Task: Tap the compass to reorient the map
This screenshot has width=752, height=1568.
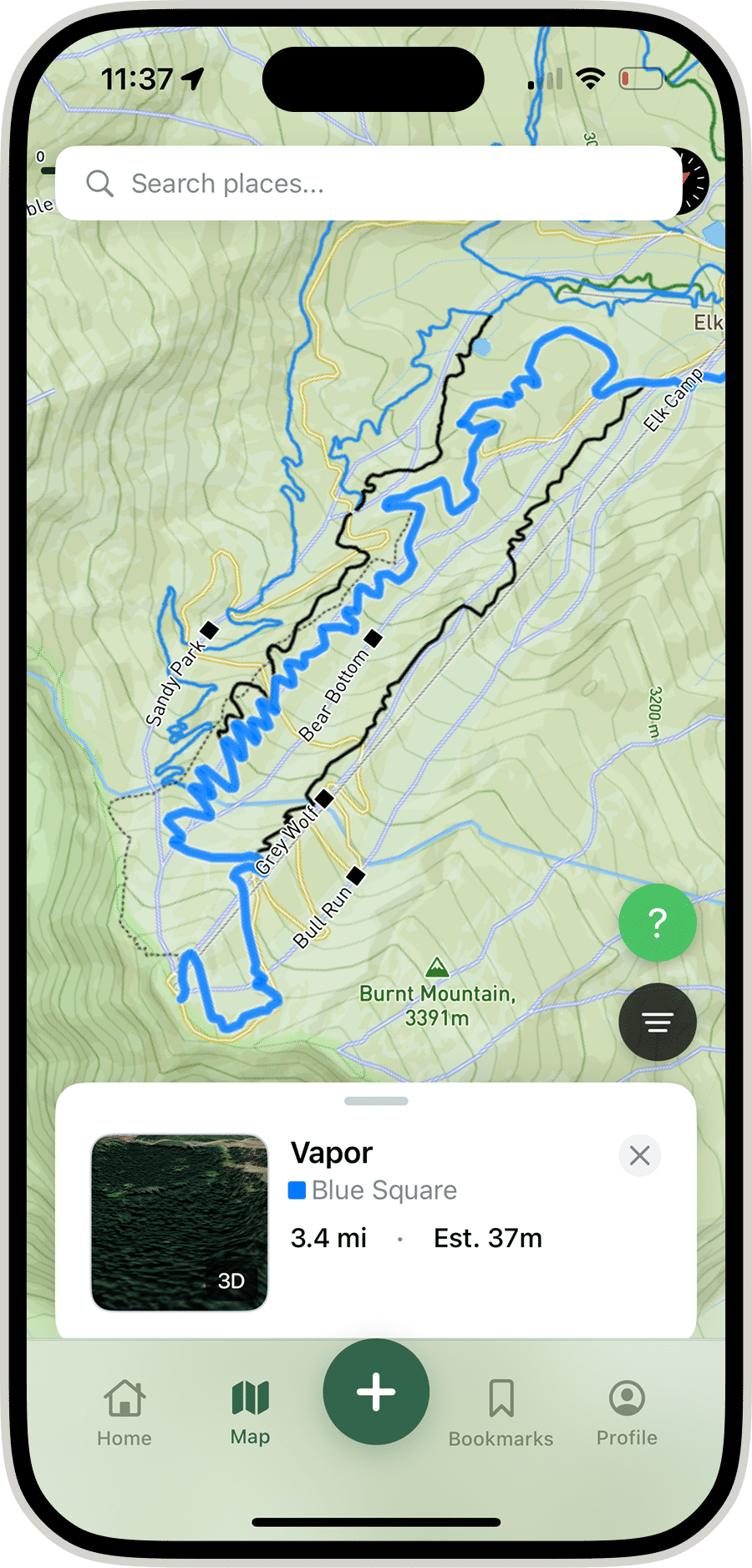Action: click(x=695, y=181)
